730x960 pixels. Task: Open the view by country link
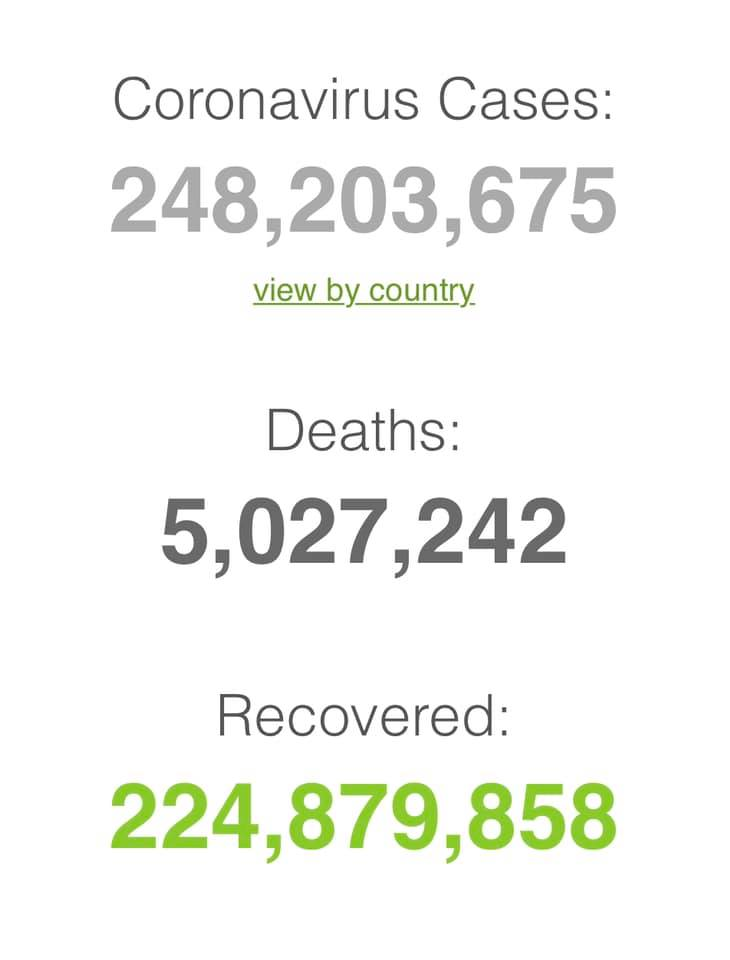364,291
